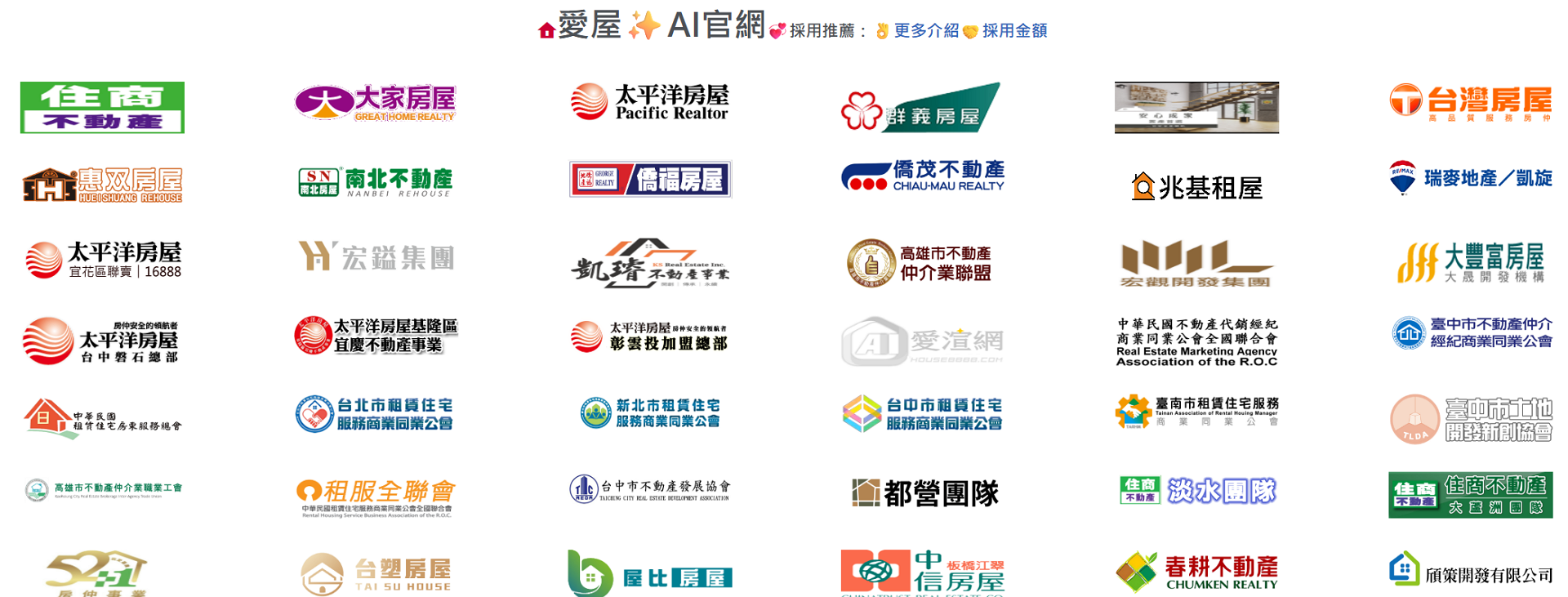Open the 都營團隊 logo tile
This screenshot has width=1568, height=597.
[x=924, y=492]
